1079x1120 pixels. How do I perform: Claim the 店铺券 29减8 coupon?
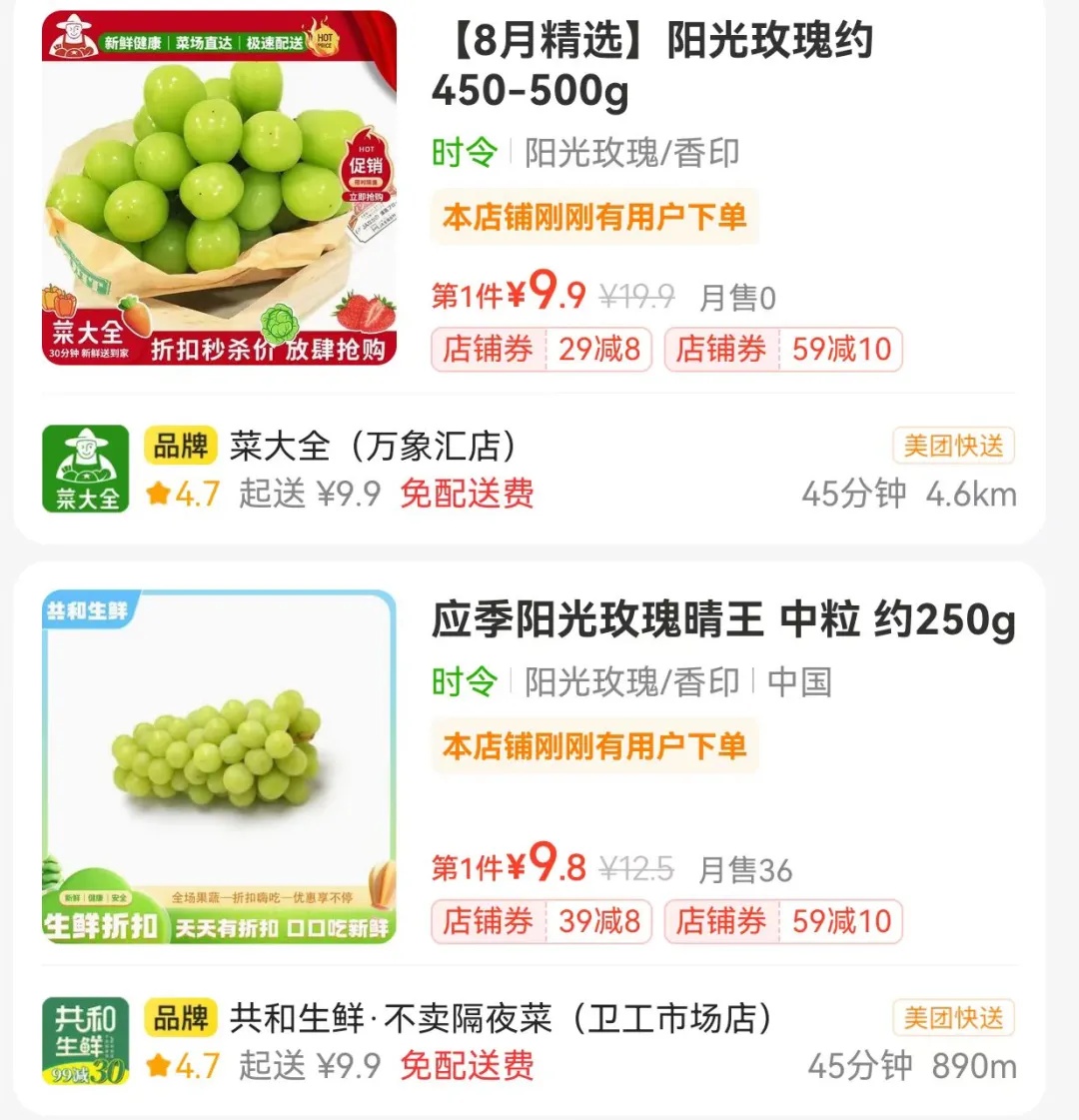(540, 351)
